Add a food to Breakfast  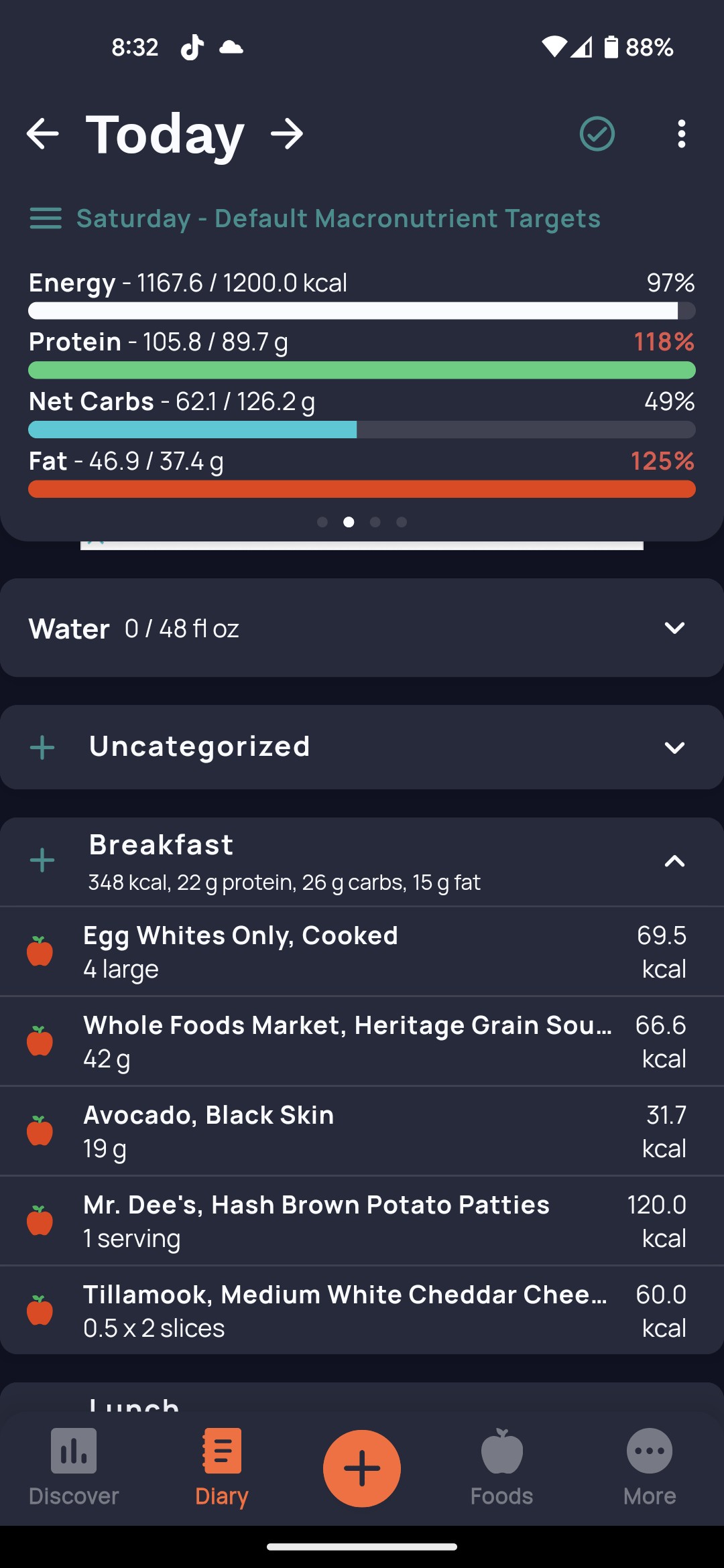(42, 860)
